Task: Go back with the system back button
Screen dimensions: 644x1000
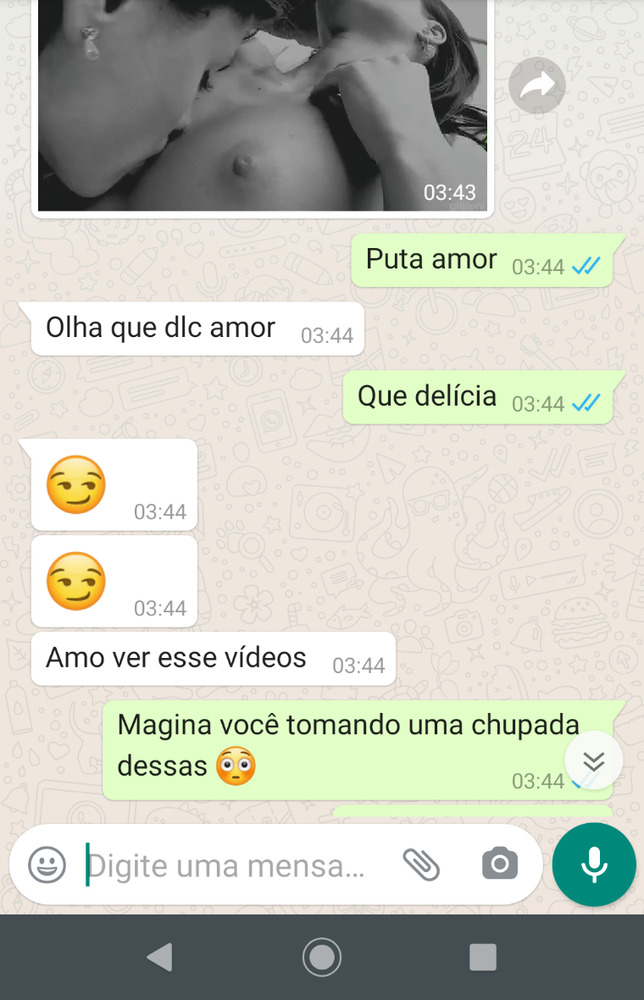Action: [160, 957]
